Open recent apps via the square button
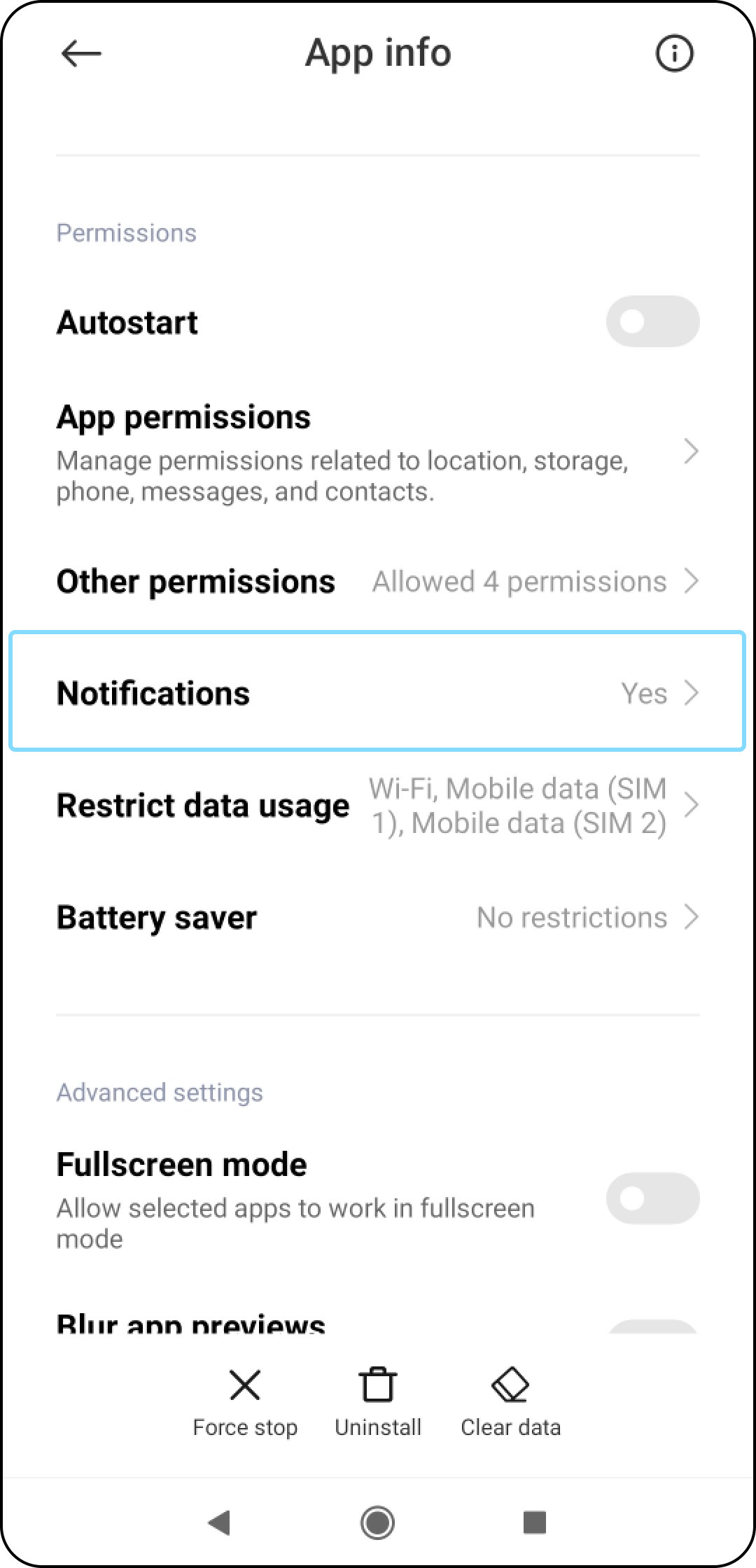 [x=534, y=1522]
